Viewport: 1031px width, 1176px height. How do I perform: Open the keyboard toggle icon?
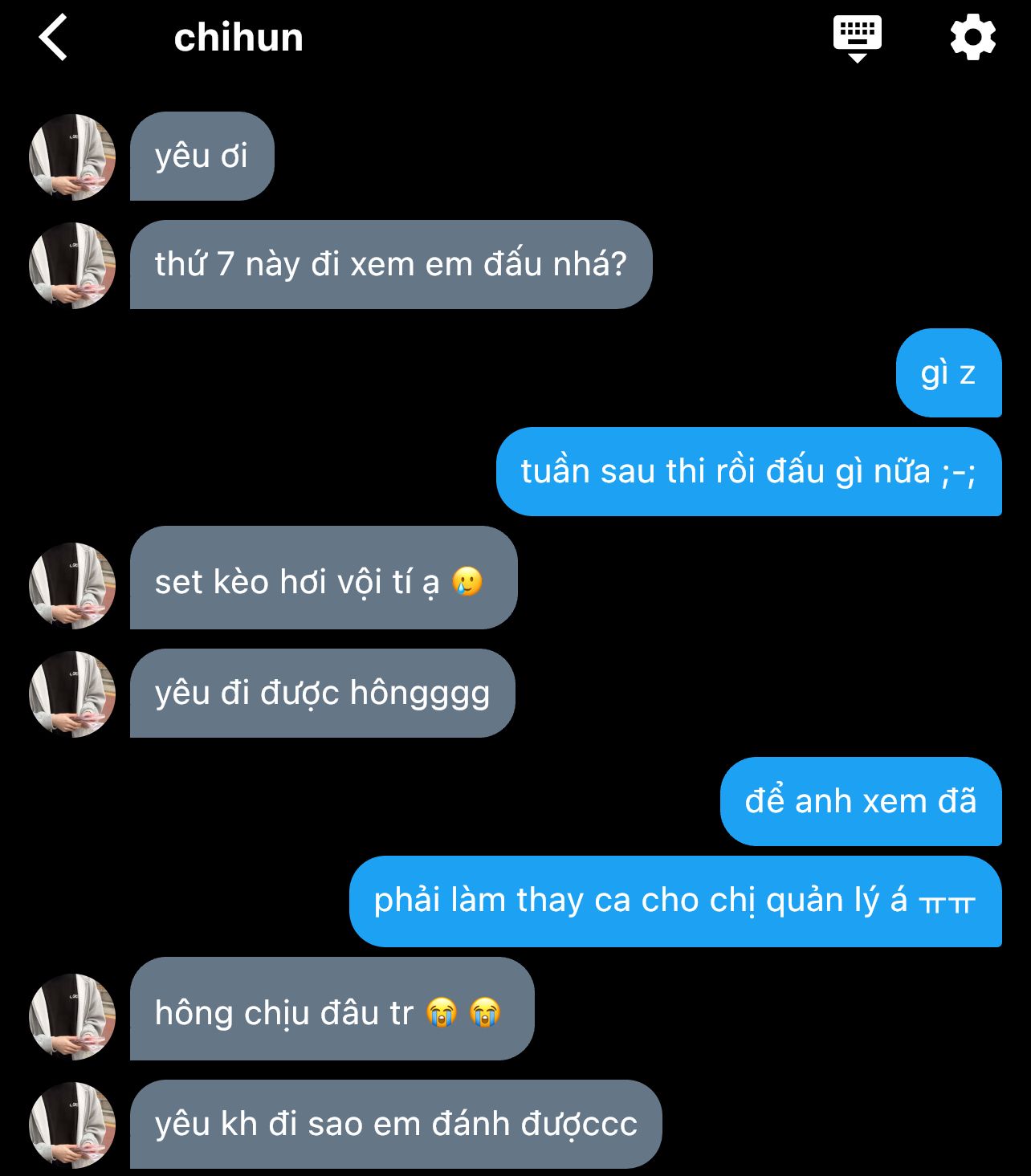(x=857, y=38)
